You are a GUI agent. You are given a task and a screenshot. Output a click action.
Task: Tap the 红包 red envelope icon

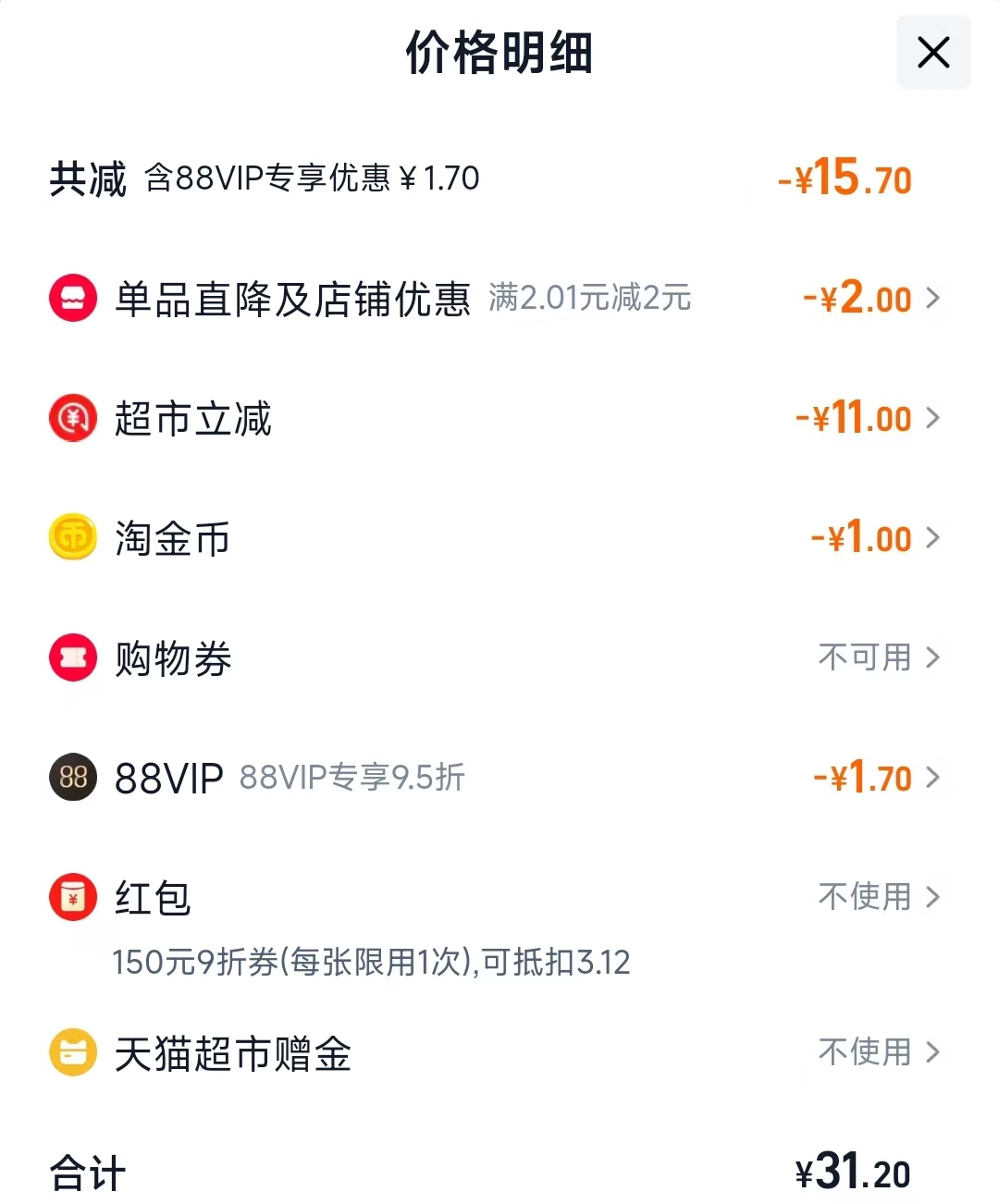click(73, 897)
